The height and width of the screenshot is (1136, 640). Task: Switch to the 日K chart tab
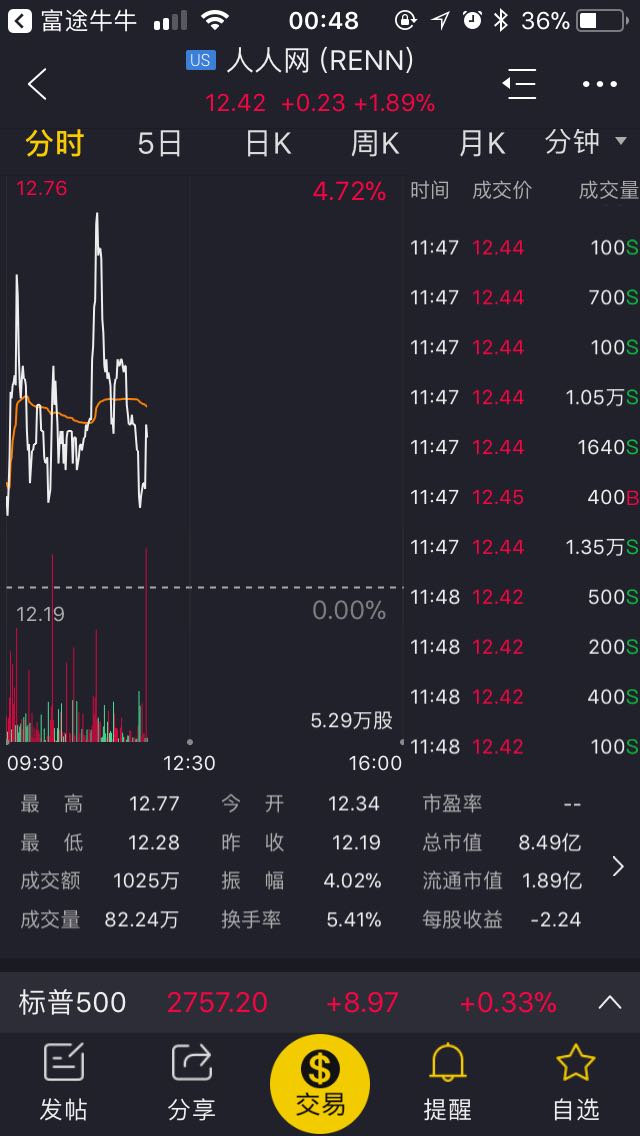coord(268,144)
